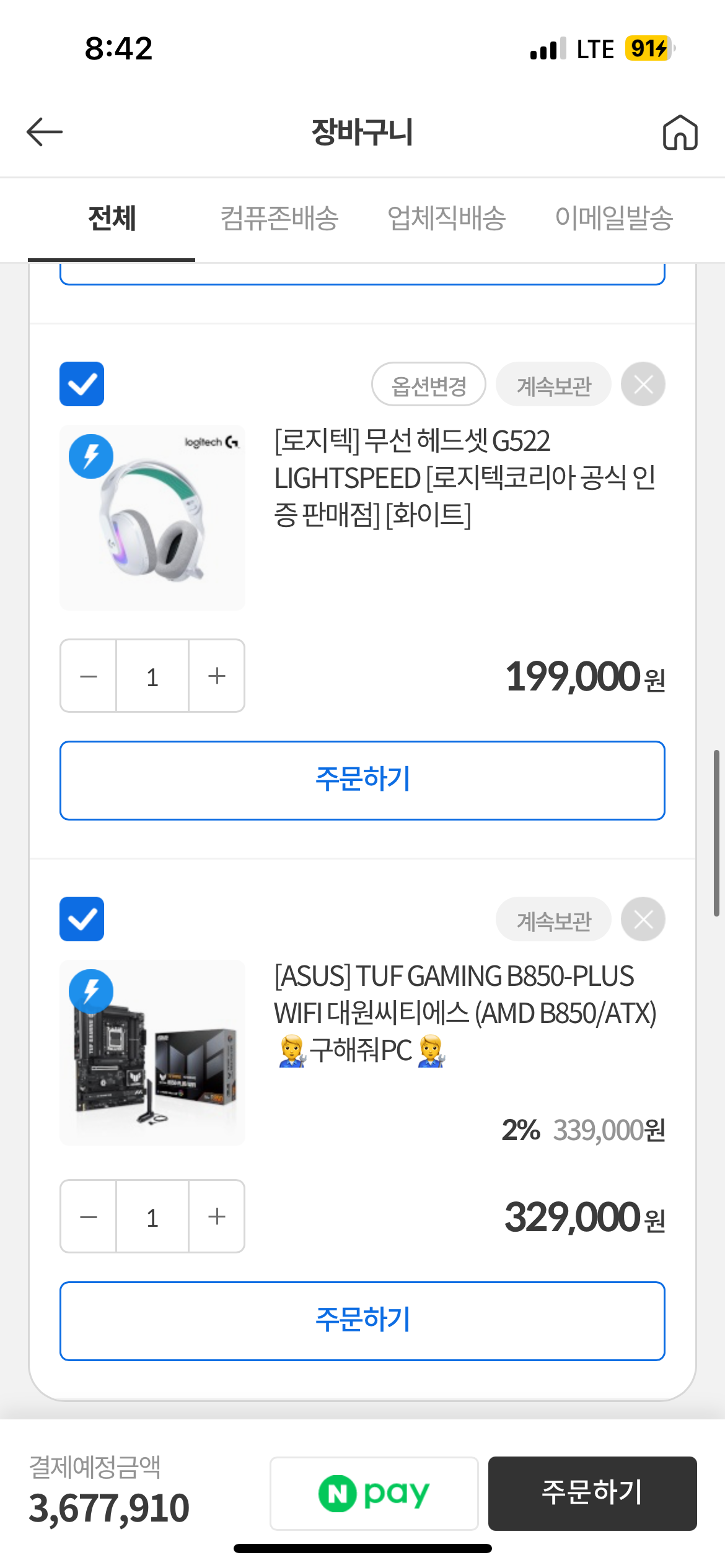Tap 계속보관 for the ASUS motherboard
The width and height of the screenshot is (725, 1568).
(x=553, y=920)
